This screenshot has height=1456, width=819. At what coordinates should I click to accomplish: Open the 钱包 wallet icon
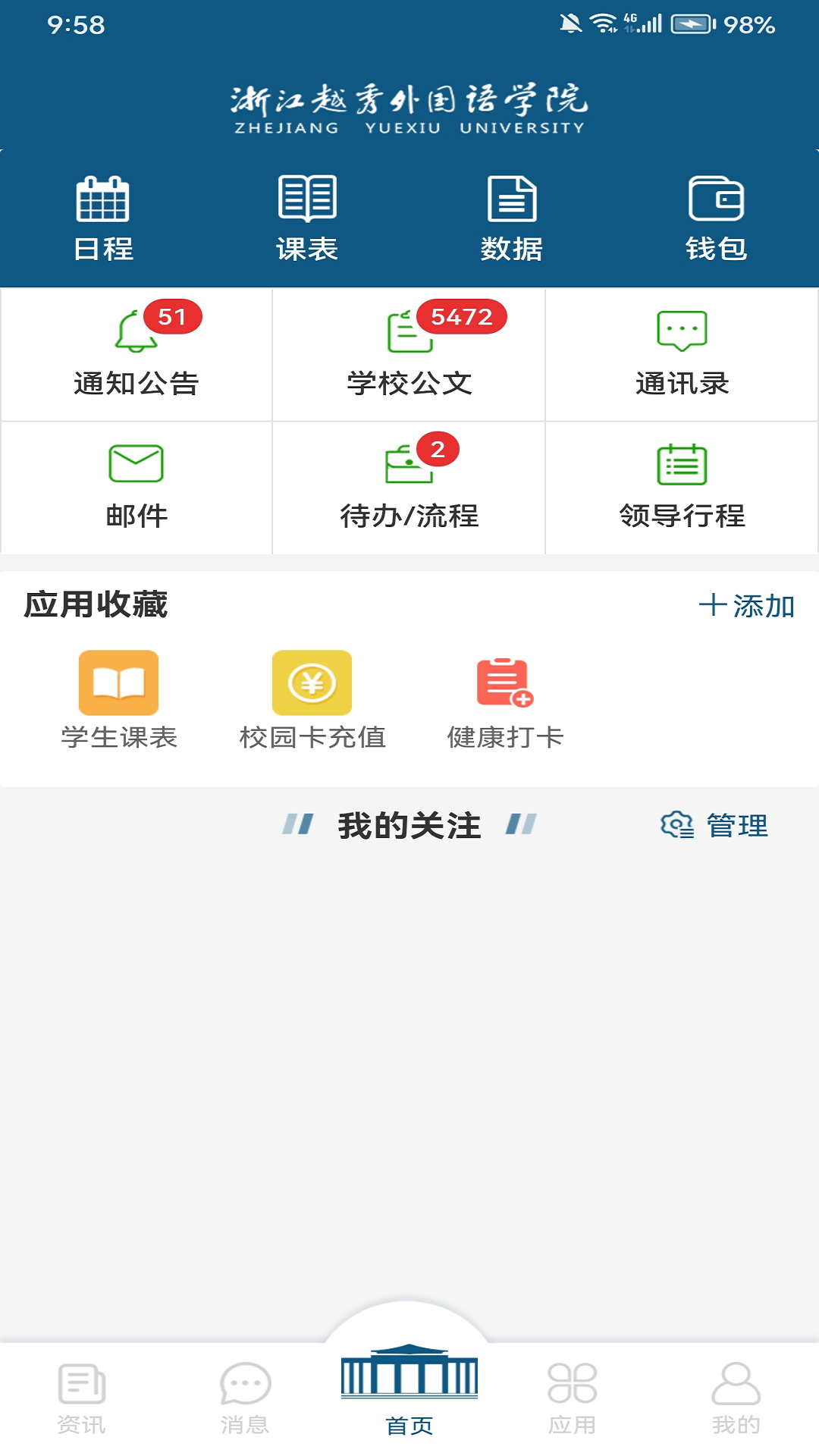[717, 215]
